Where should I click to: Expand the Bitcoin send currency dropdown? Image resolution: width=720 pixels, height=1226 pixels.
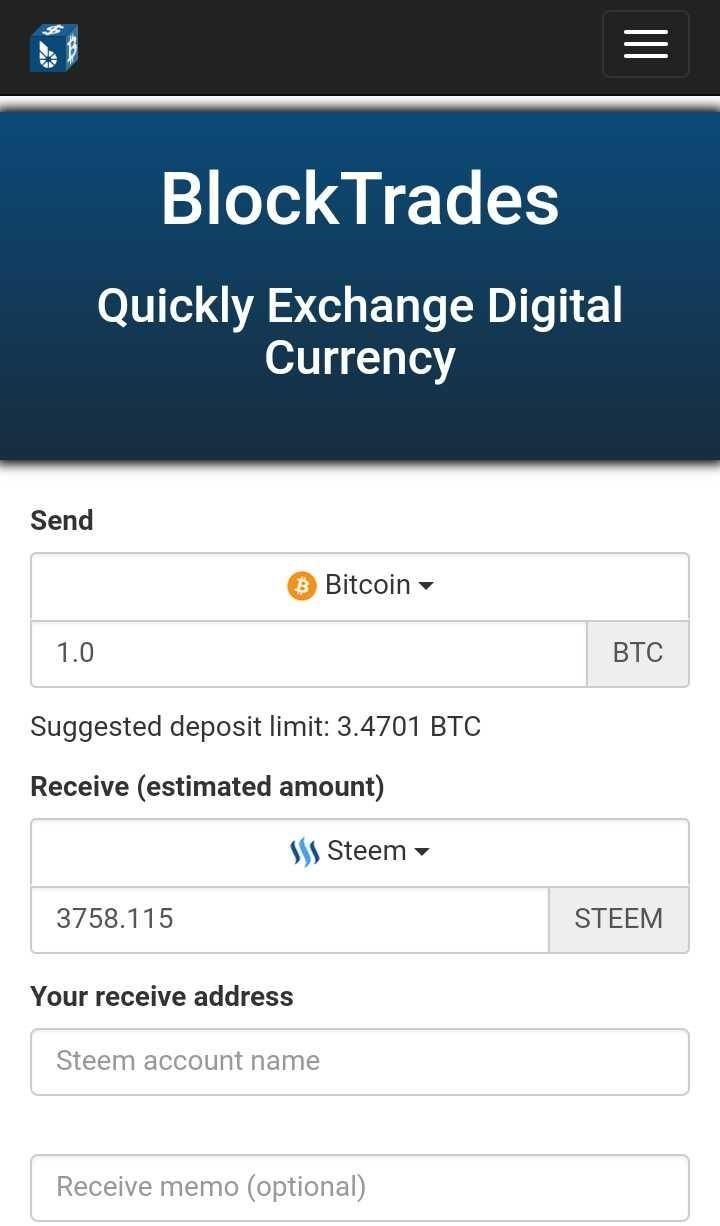tap(360, 585)
